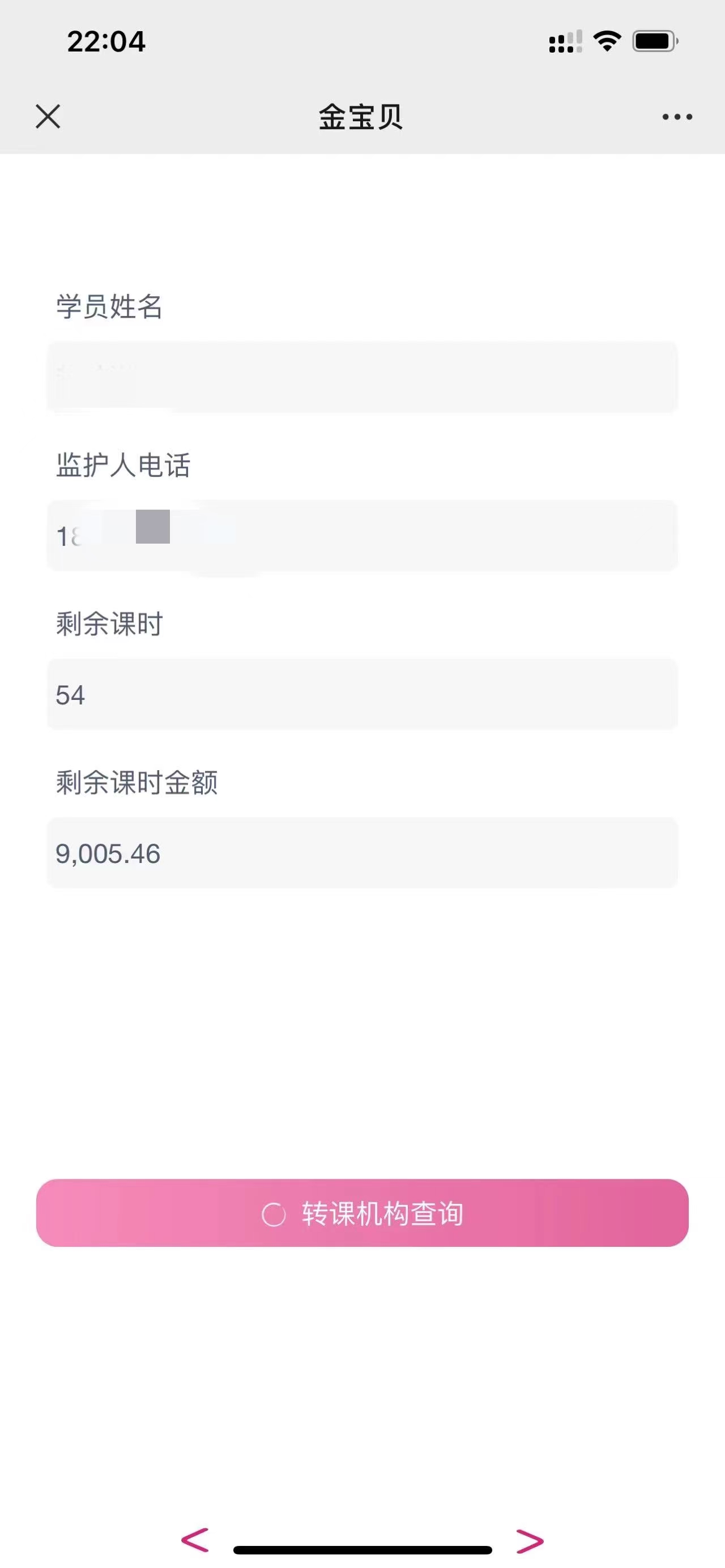Tap the 学员姓名 field
The image size is (725, 1568).
[362, 377]
